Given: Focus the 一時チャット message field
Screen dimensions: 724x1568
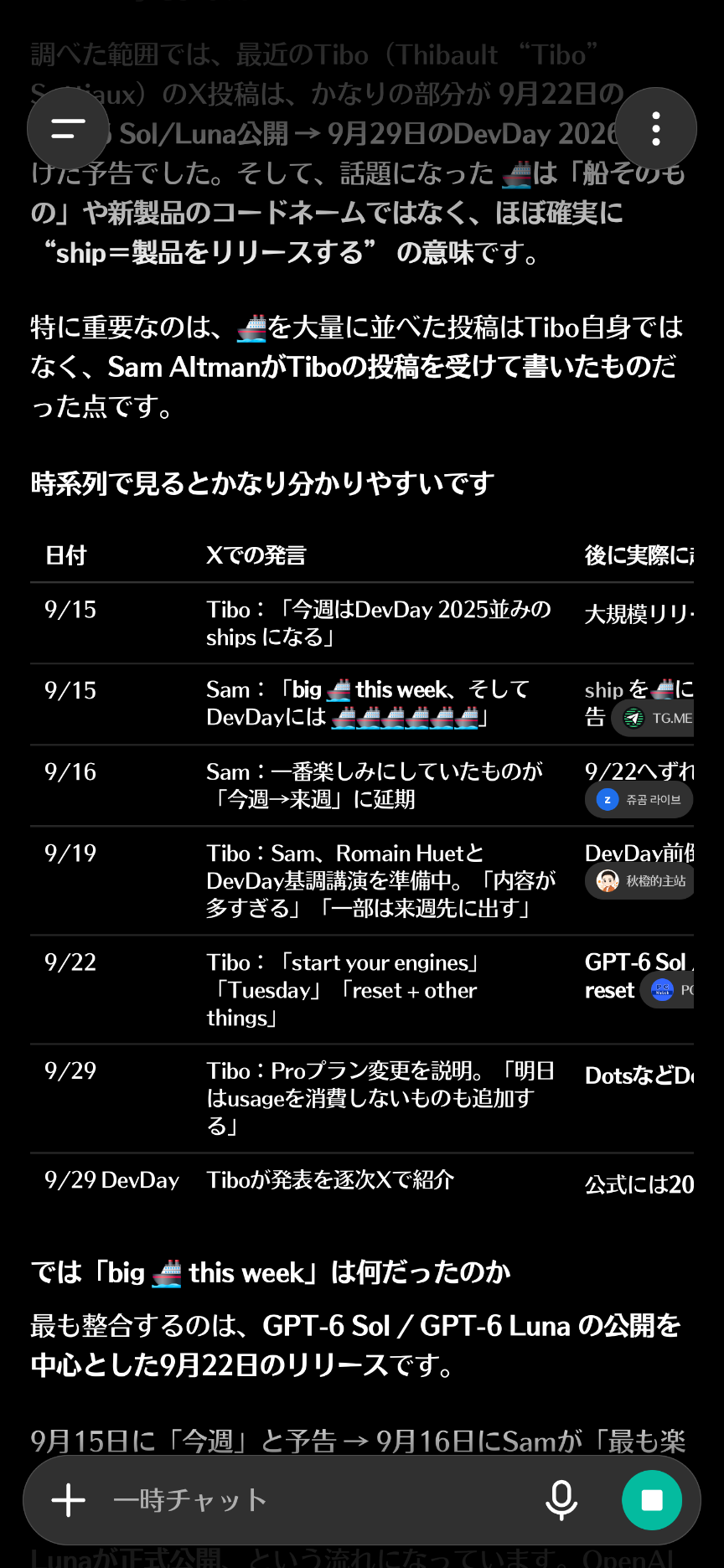Looking at the screenshot, I should click(x=318, y=1499).
